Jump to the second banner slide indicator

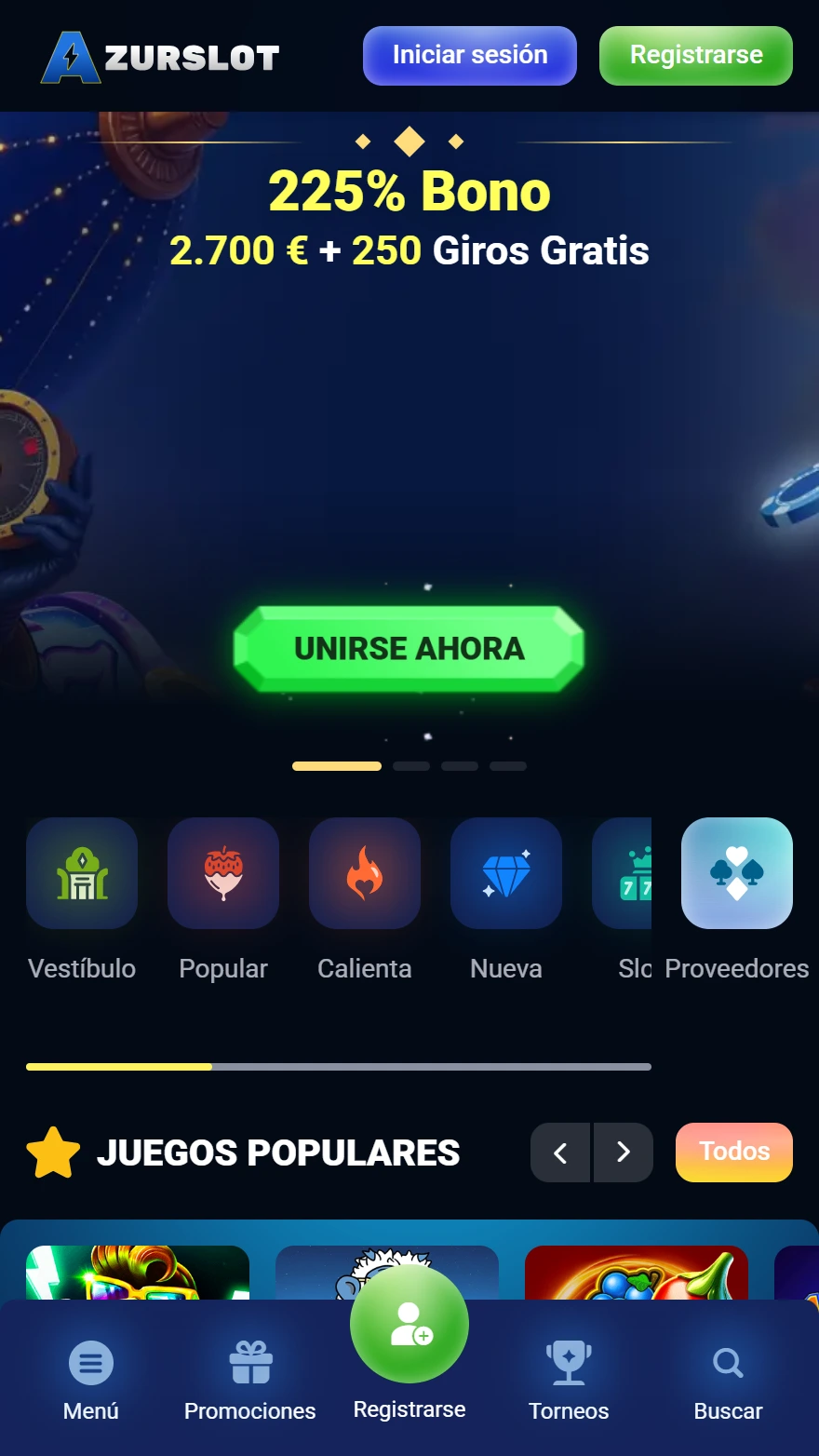point(411,766)
